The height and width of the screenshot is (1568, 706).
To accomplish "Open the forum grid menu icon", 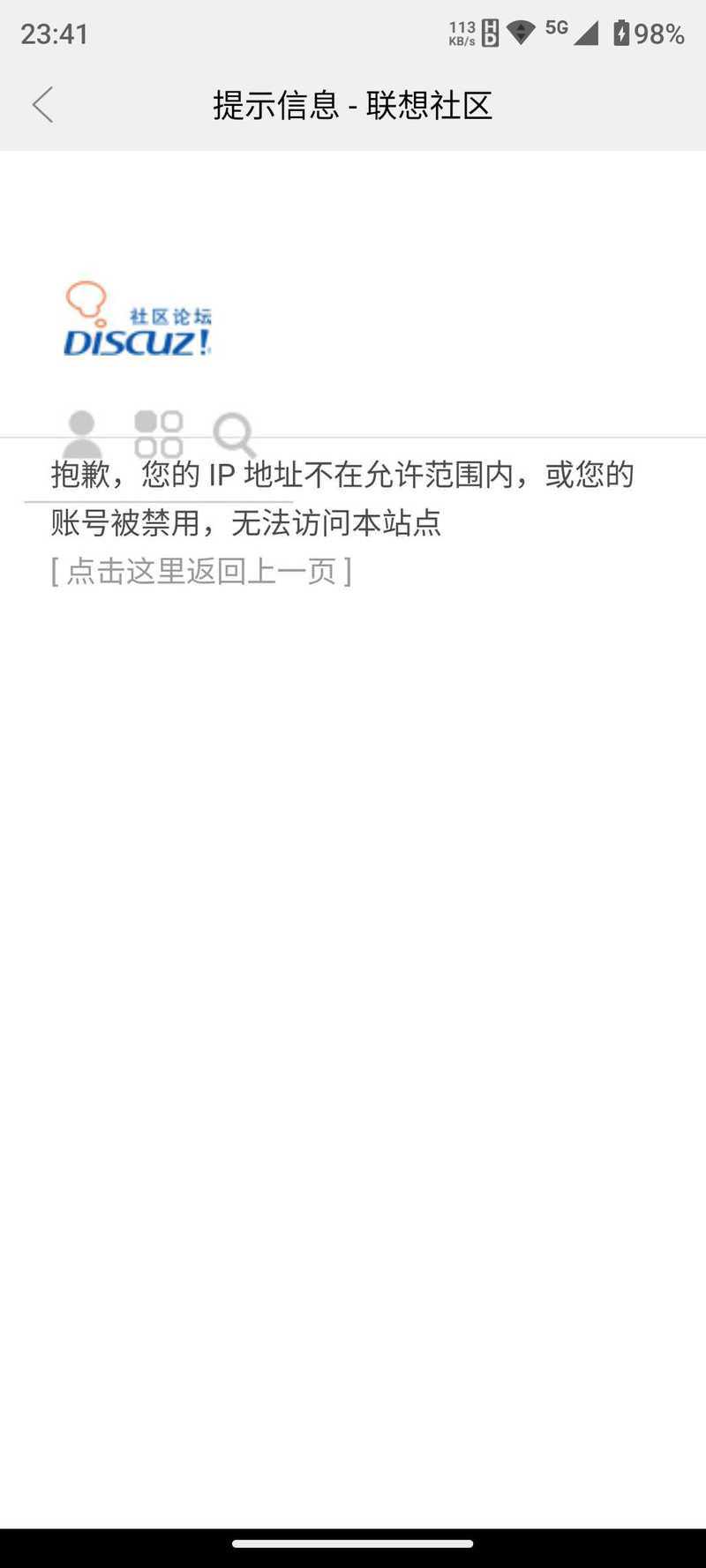I will pyautogui.click(x=159, y=433).
